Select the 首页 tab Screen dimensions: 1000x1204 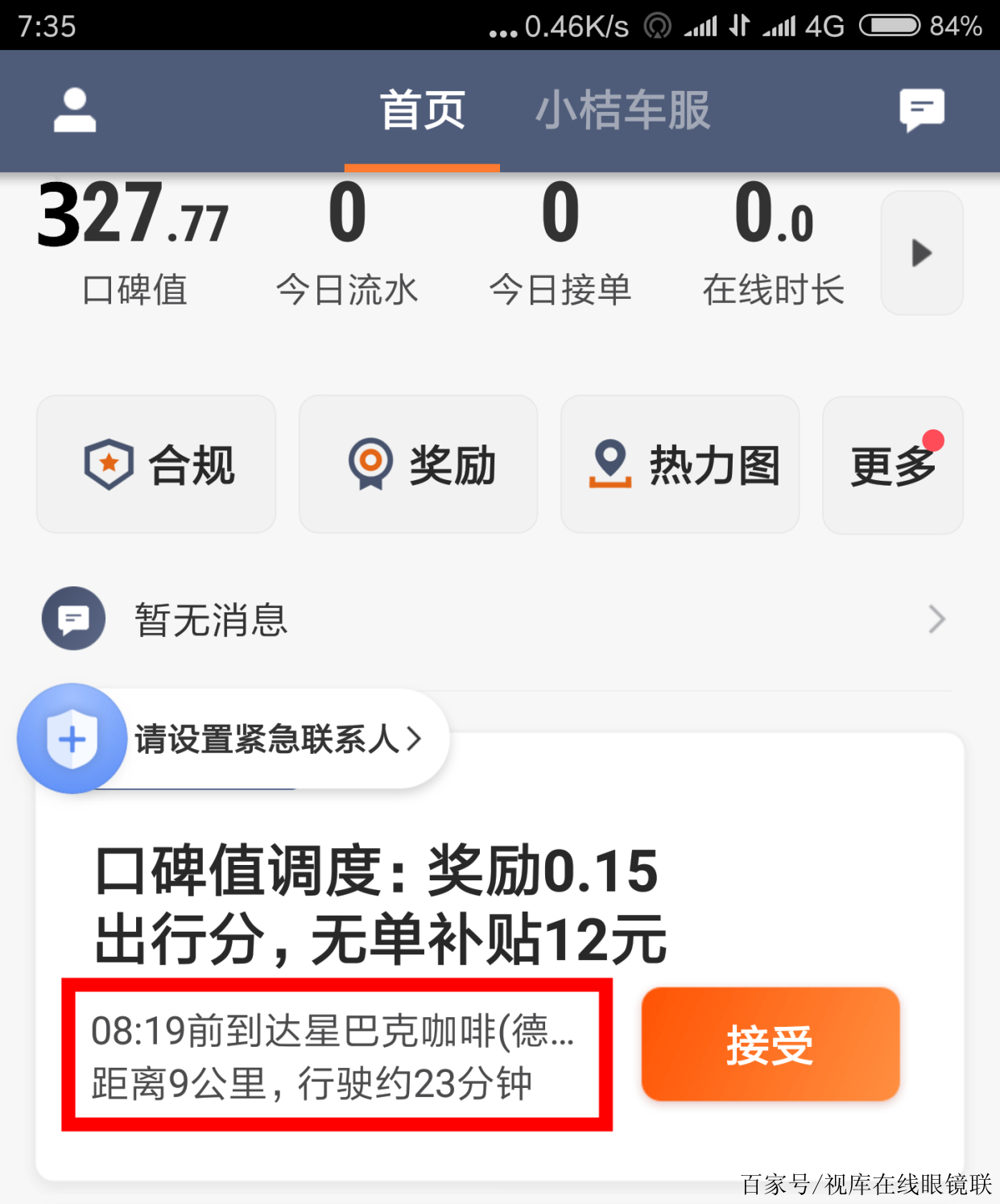(x=422, y=110)
